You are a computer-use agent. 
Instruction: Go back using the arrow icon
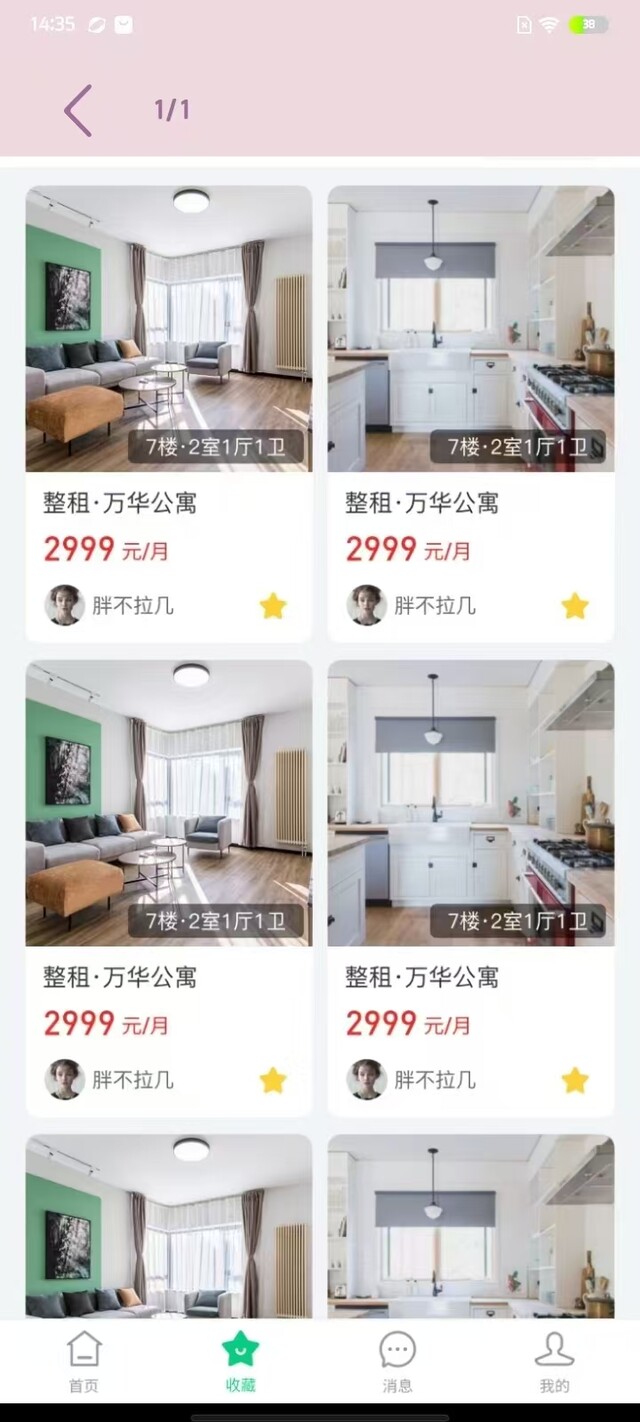78,110
